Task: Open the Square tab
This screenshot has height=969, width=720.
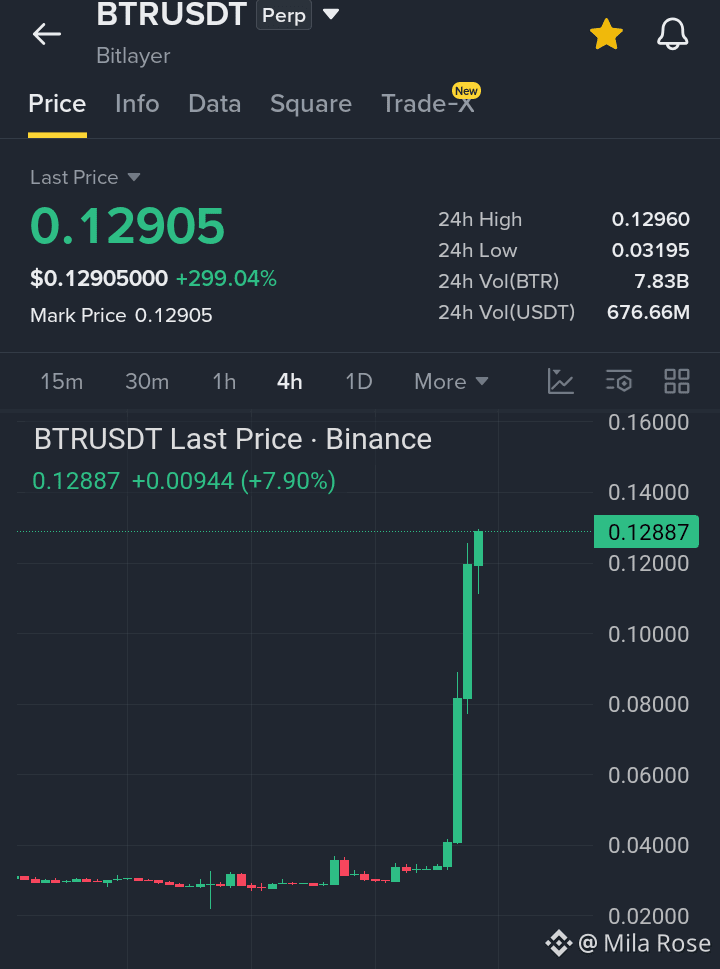Action: tap(311, 104)
